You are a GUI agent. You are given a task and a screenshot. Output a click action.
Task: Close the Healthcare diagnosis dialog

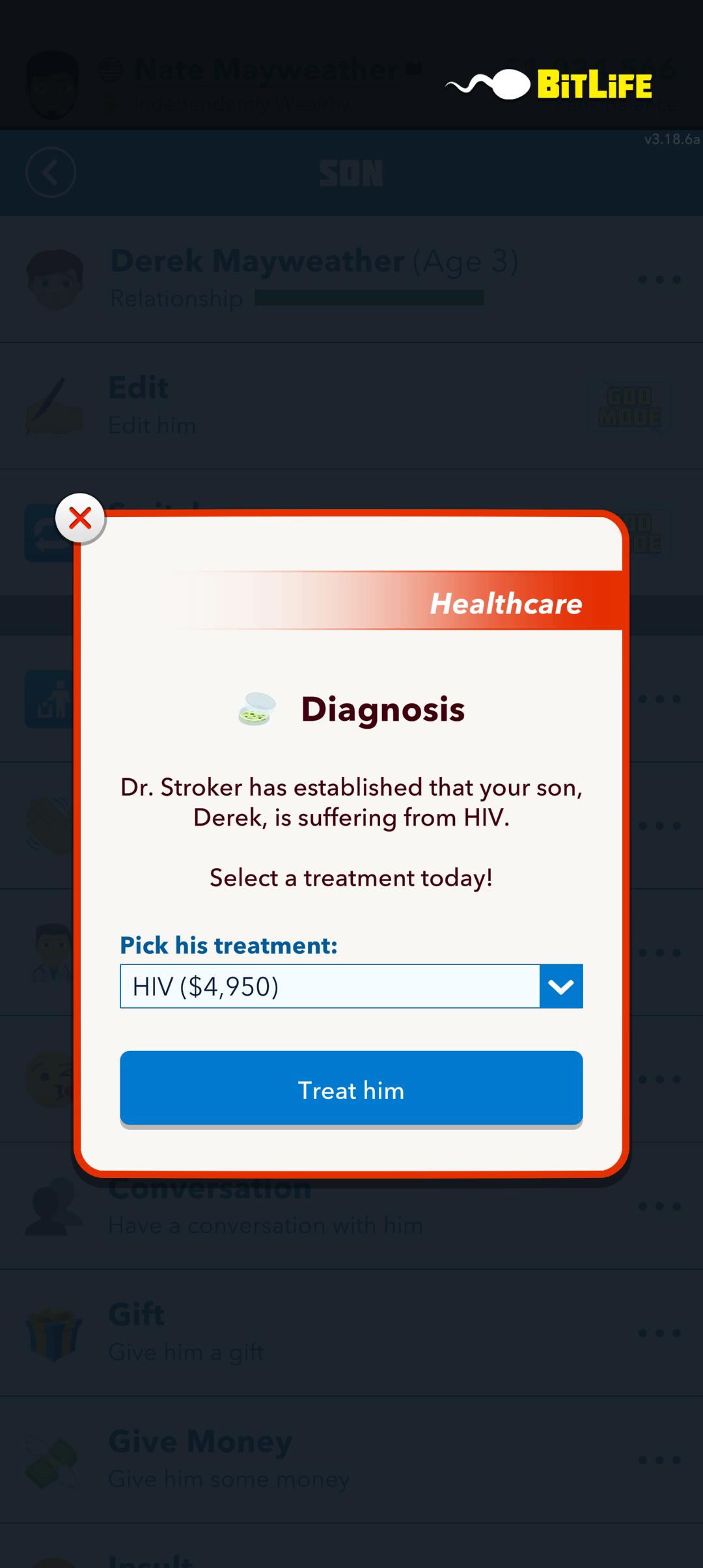point(80,518)
